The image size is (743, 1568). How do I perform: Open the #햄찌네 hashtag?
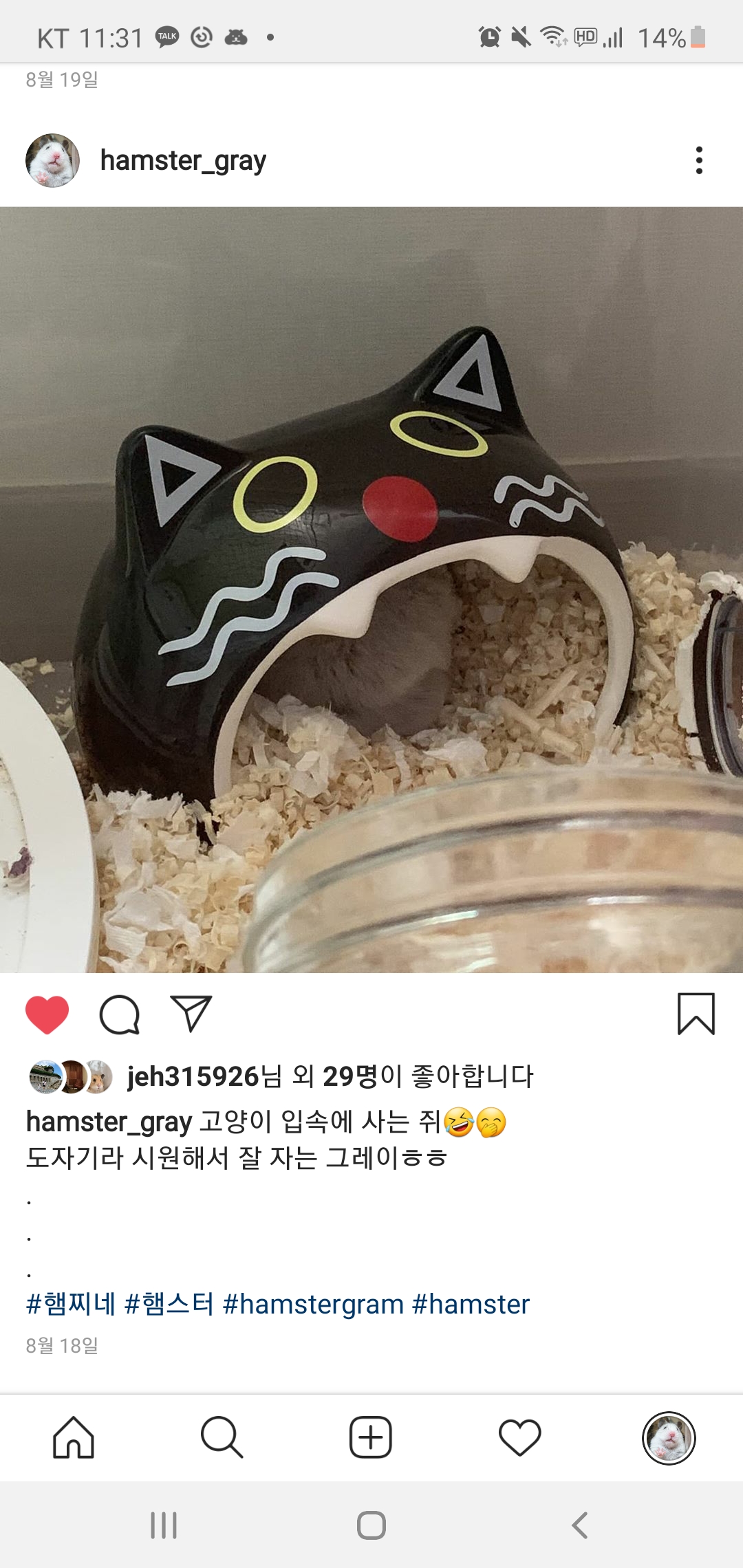tap(70, 1304)
